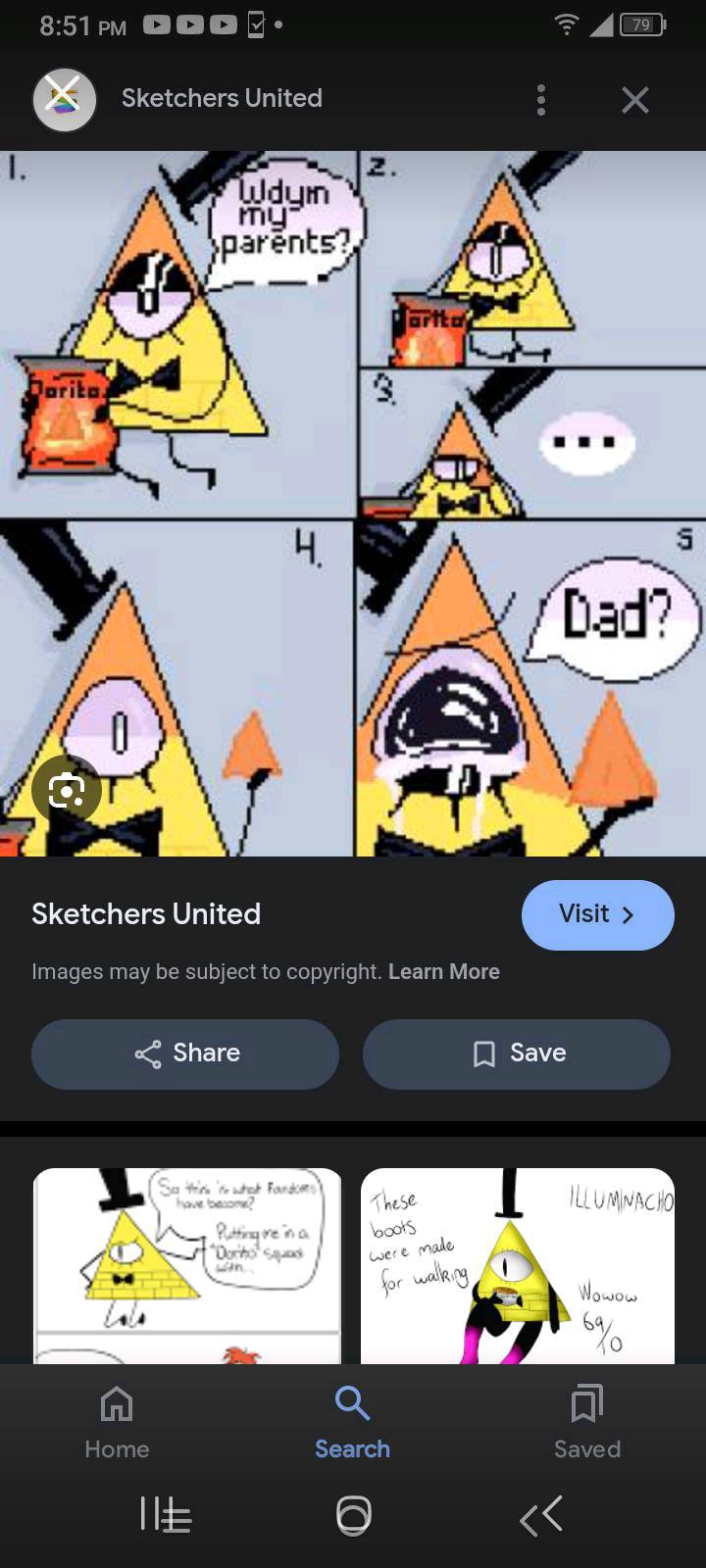Open the Learn More copyright link
Viewport: 706px width, 1568px height.
[x=443, y=971]
